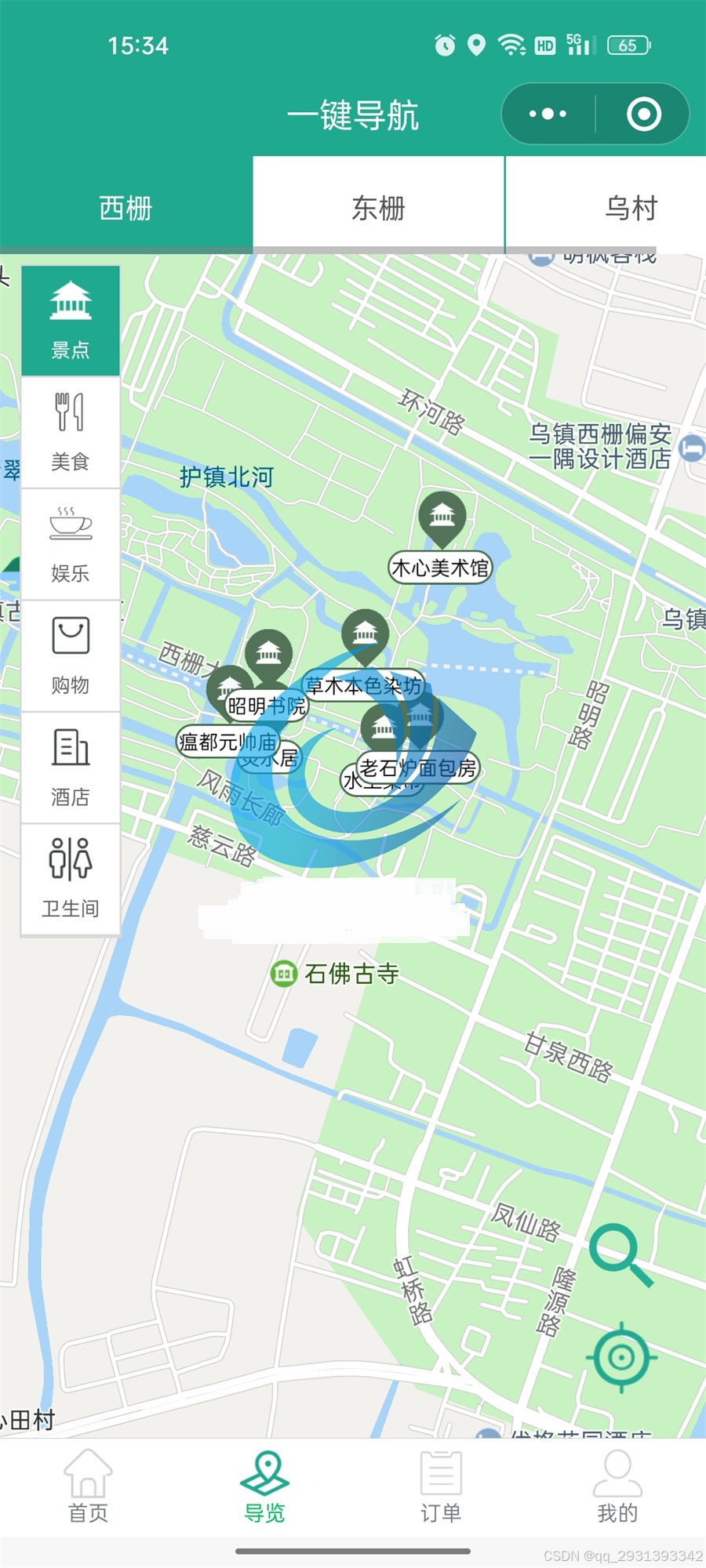Select the 导览 guide tab
The width and height of the screenshot is (706, 1568).
[264, 1486]
